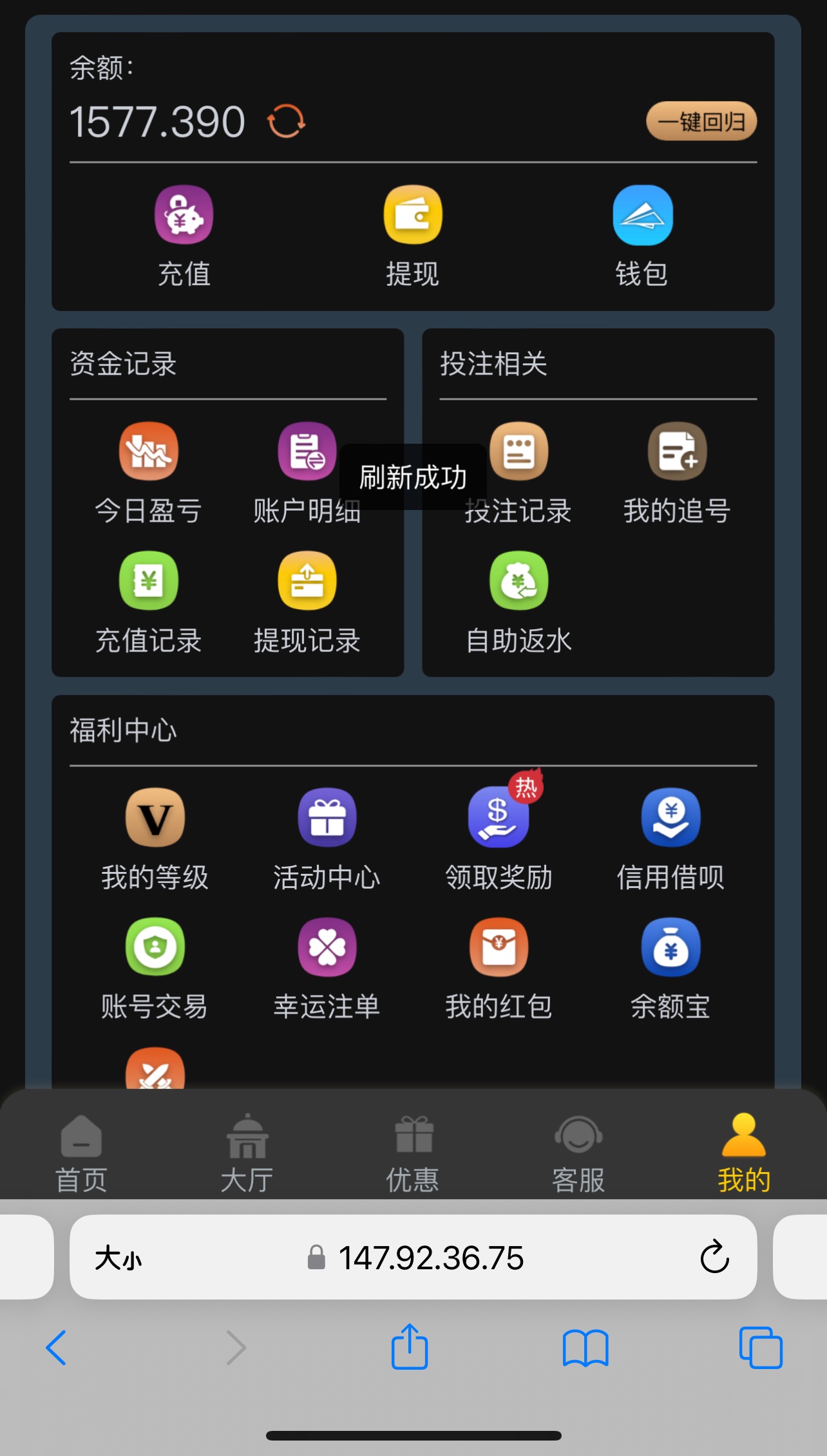Image resolution: width=827 pixels, height=1456 pixels.
Task: Switch to the 首页 tab
Action: [x=82, y=1153]
